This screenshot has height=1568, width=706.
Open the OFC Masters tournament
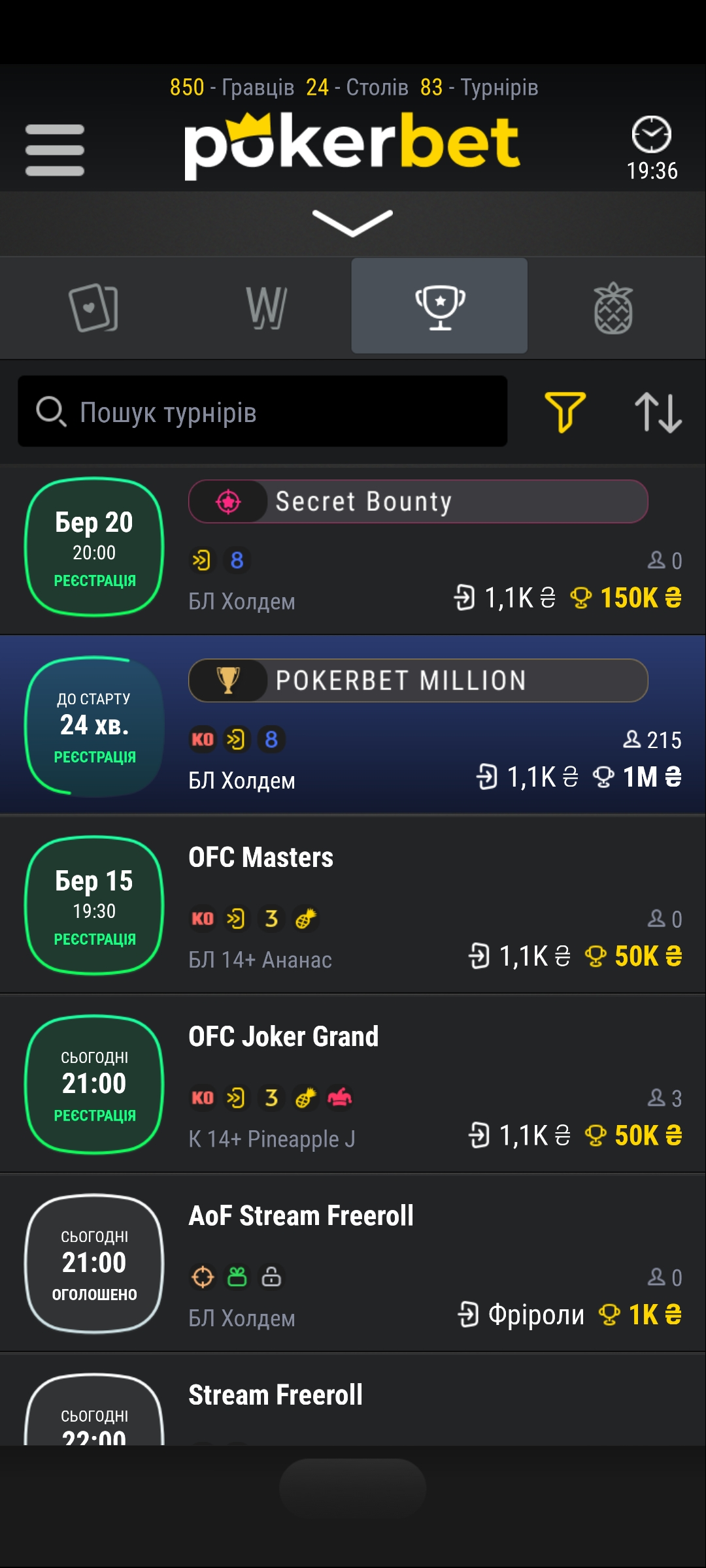[418, 906]
